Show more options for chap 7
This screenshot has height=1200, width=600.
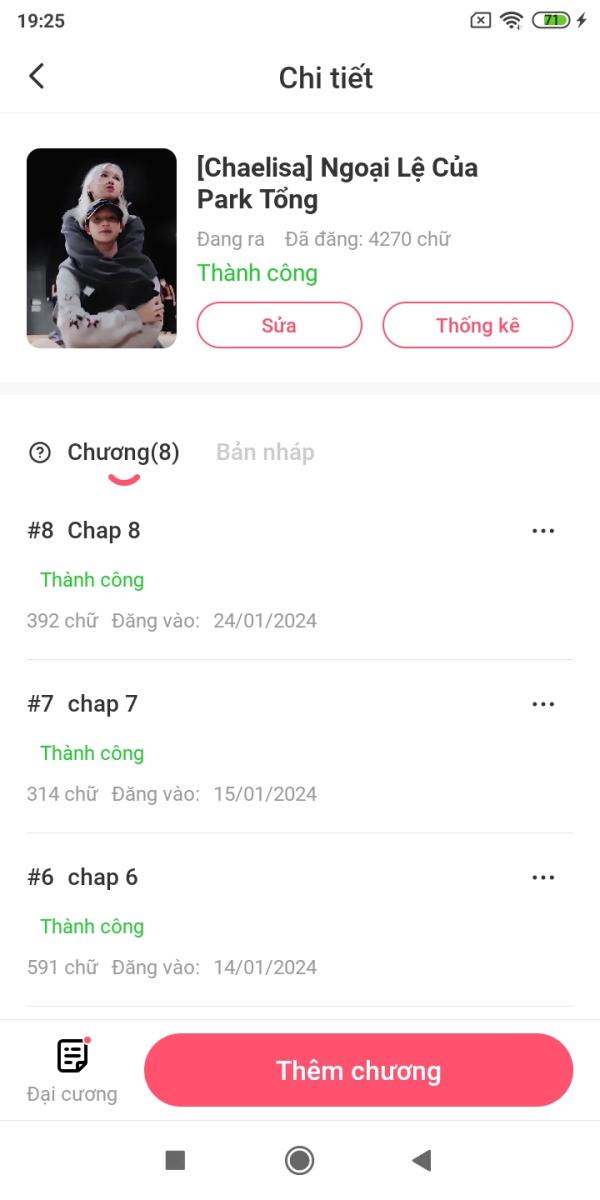coord(543,704)
